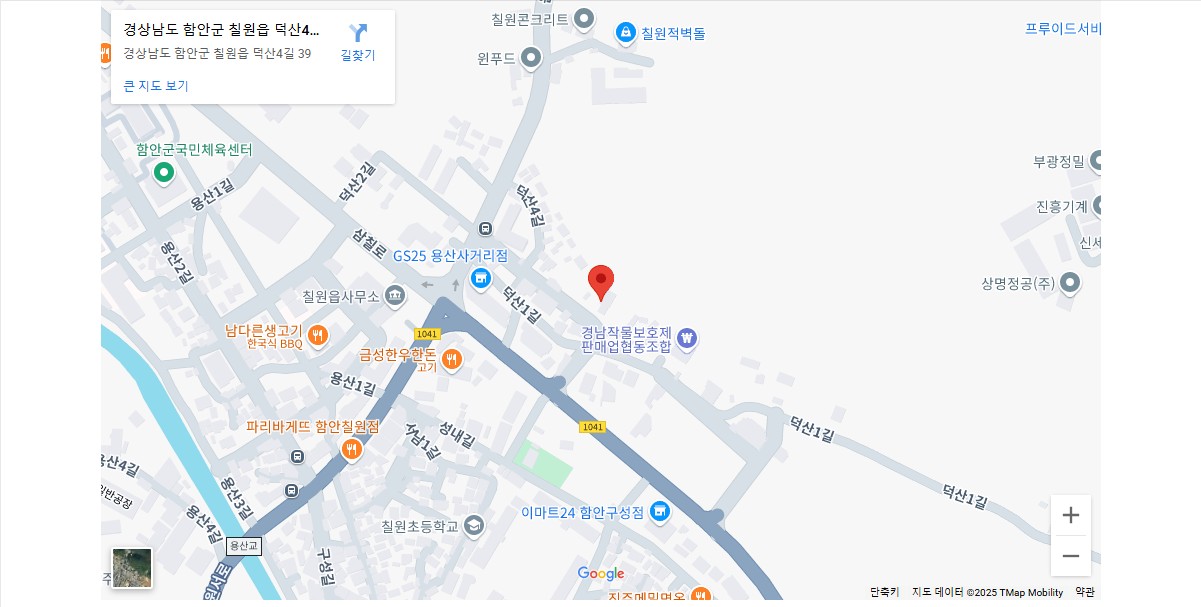Screen dimensions: 1201x607
Task: Open the 상명정공(주) place marker
Action: tap(1070, 283)
